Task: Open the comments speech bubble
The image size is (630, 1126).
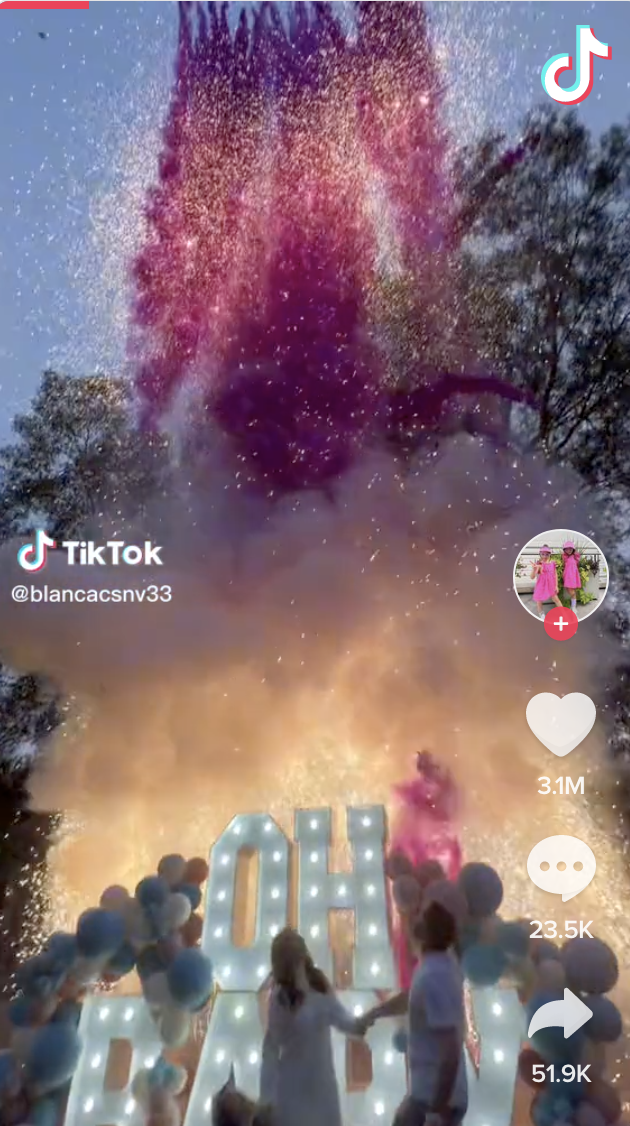Action: (560, 867)
